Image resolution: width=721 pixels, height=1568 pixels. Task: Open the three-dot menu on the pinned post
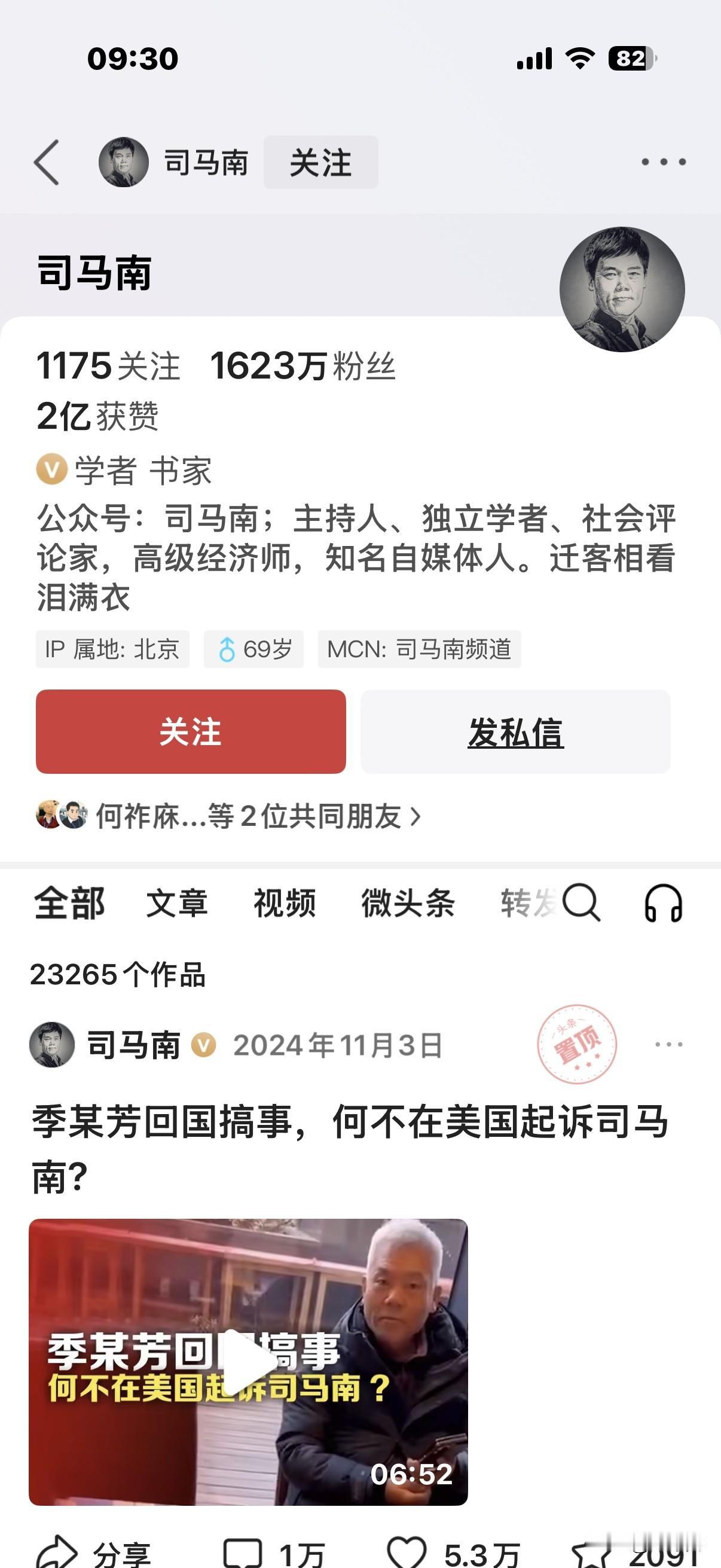tap(667, 1045)
